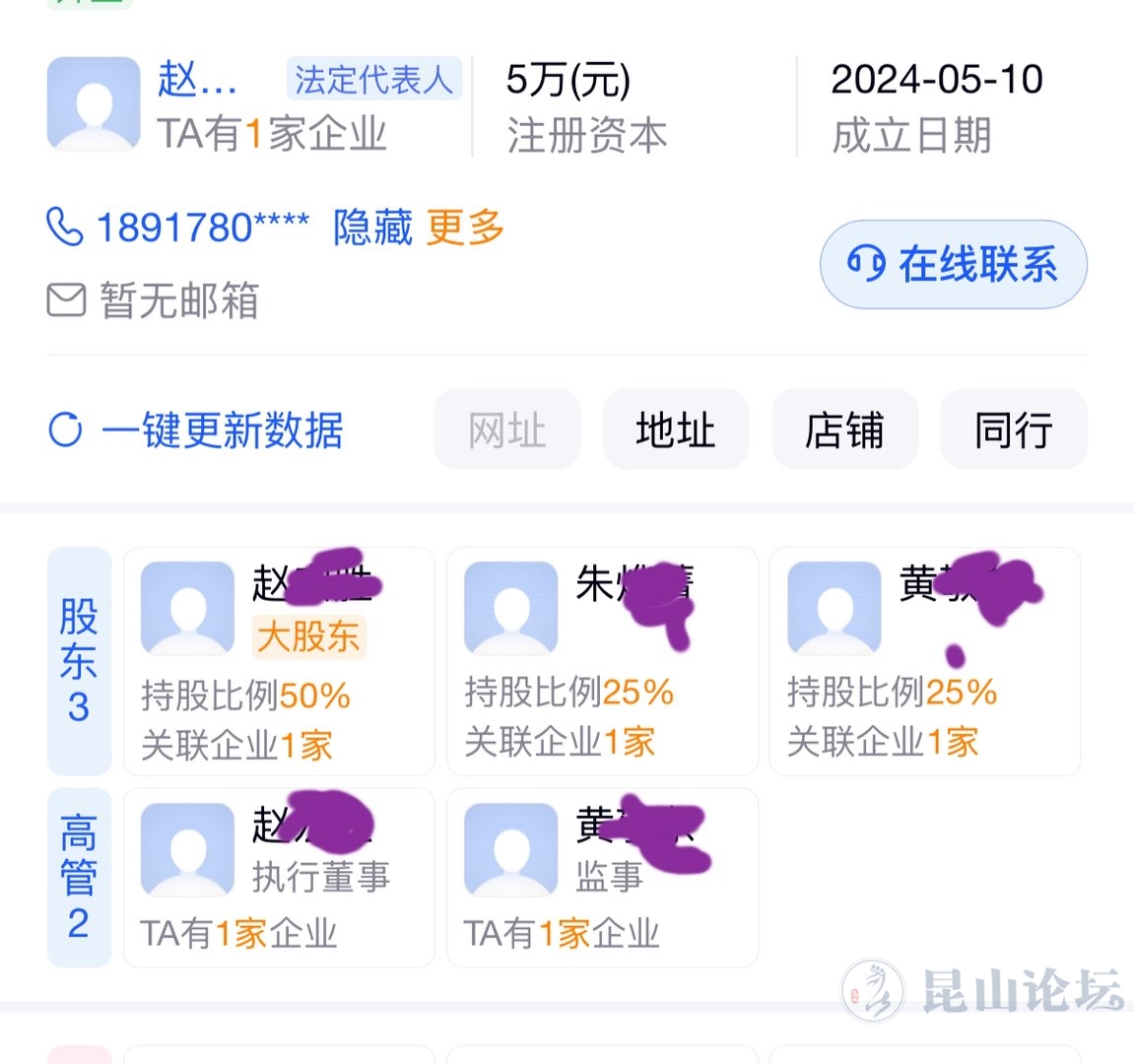1134x1064 pixels.
Task: Call the masked phone number 1891780
Action: (x=202, y=228)
